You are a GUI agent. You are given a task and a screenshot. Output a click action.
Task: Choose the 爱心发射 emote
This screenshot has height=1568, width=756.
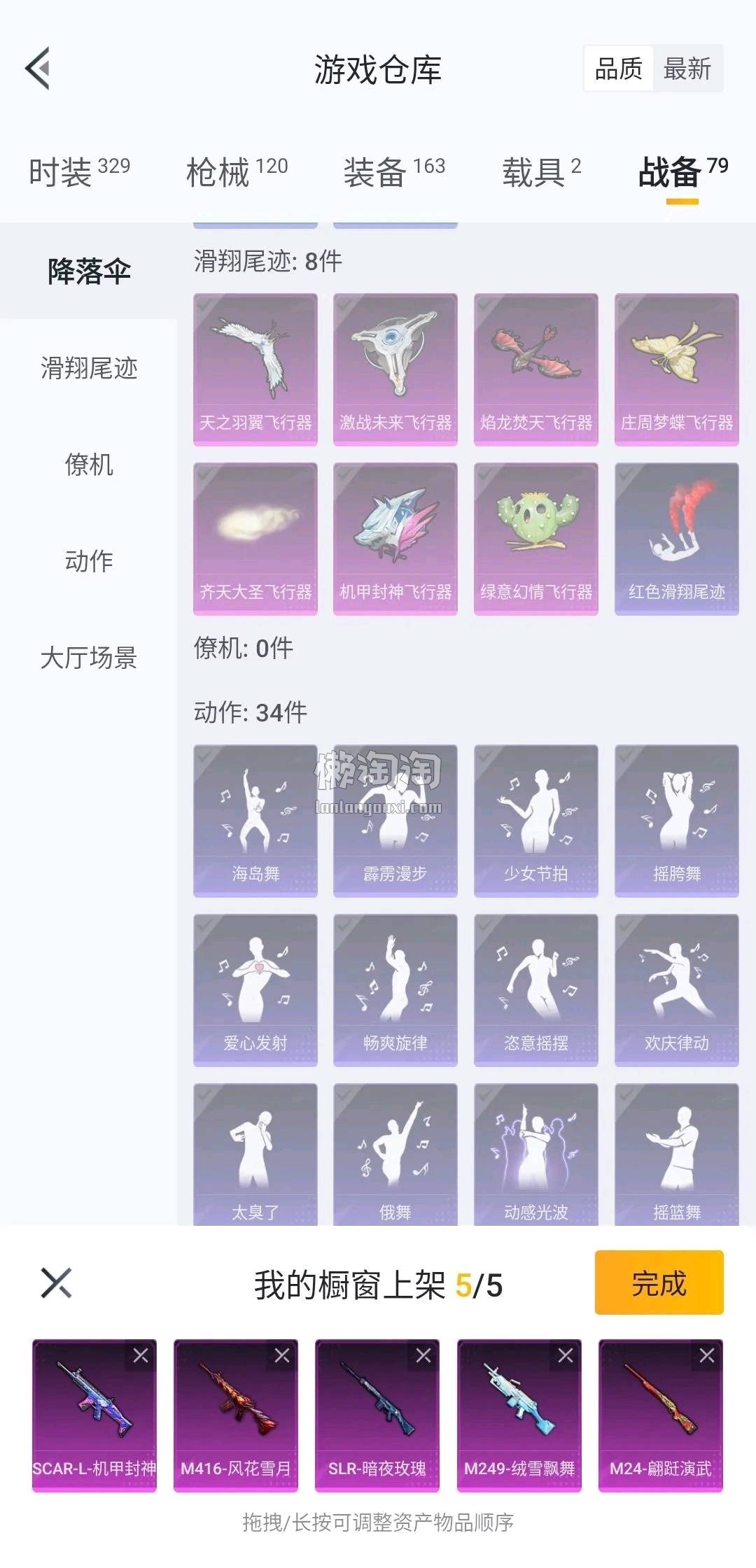tap(255, 989)
